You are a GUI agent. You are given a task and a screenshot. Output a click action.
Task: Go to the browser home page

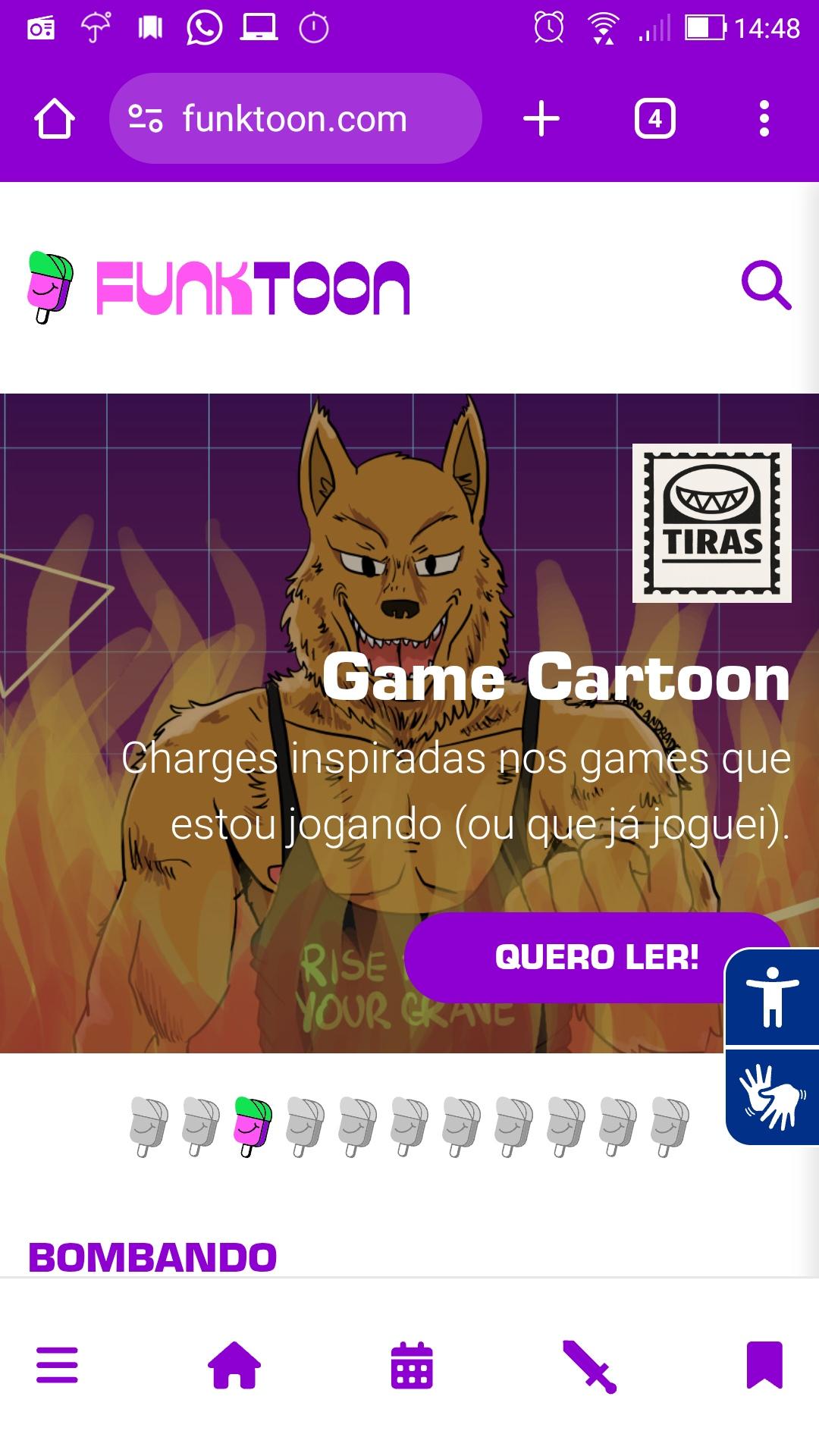coord(55,119)
